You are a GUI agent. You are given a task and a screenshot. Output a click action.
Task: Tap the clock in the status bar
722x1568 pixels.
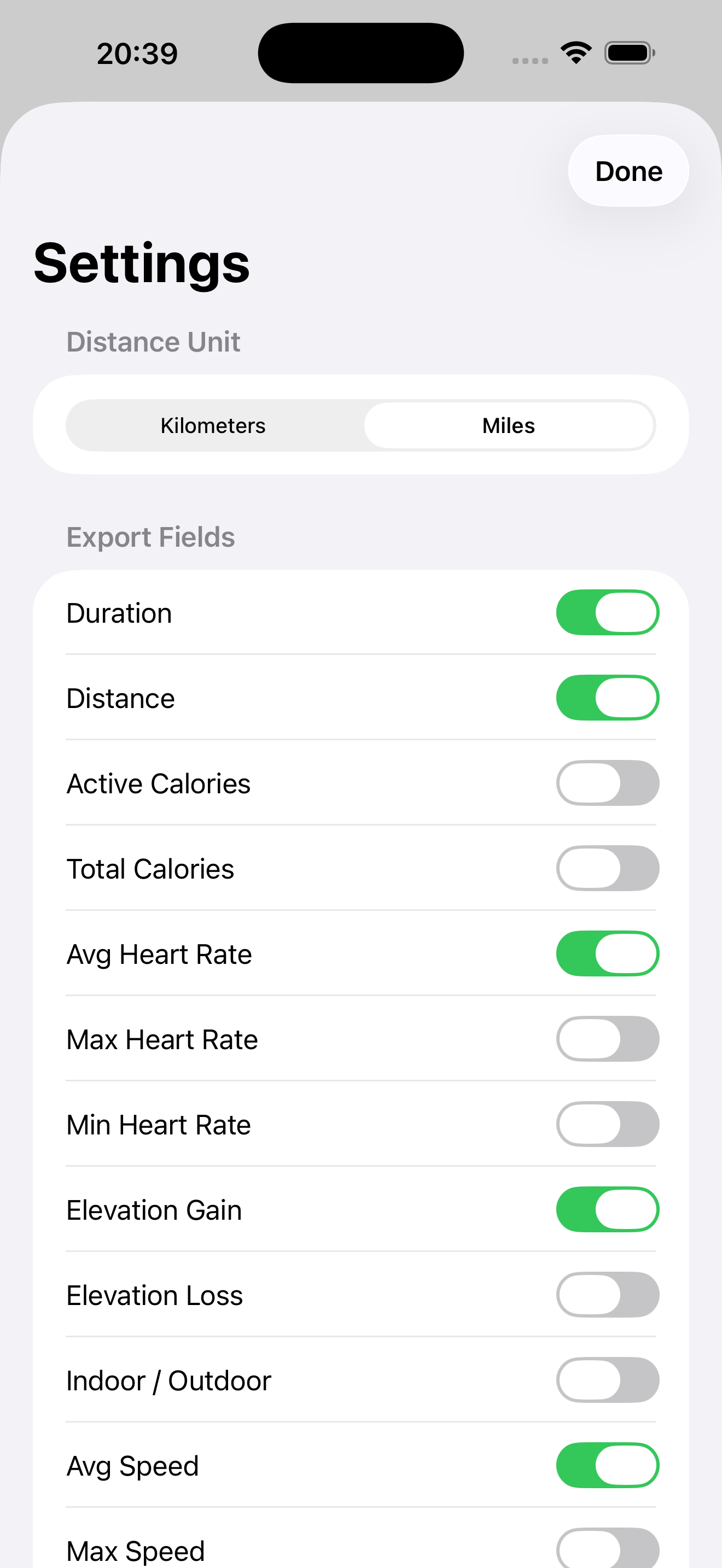click(x=137, y=52)
